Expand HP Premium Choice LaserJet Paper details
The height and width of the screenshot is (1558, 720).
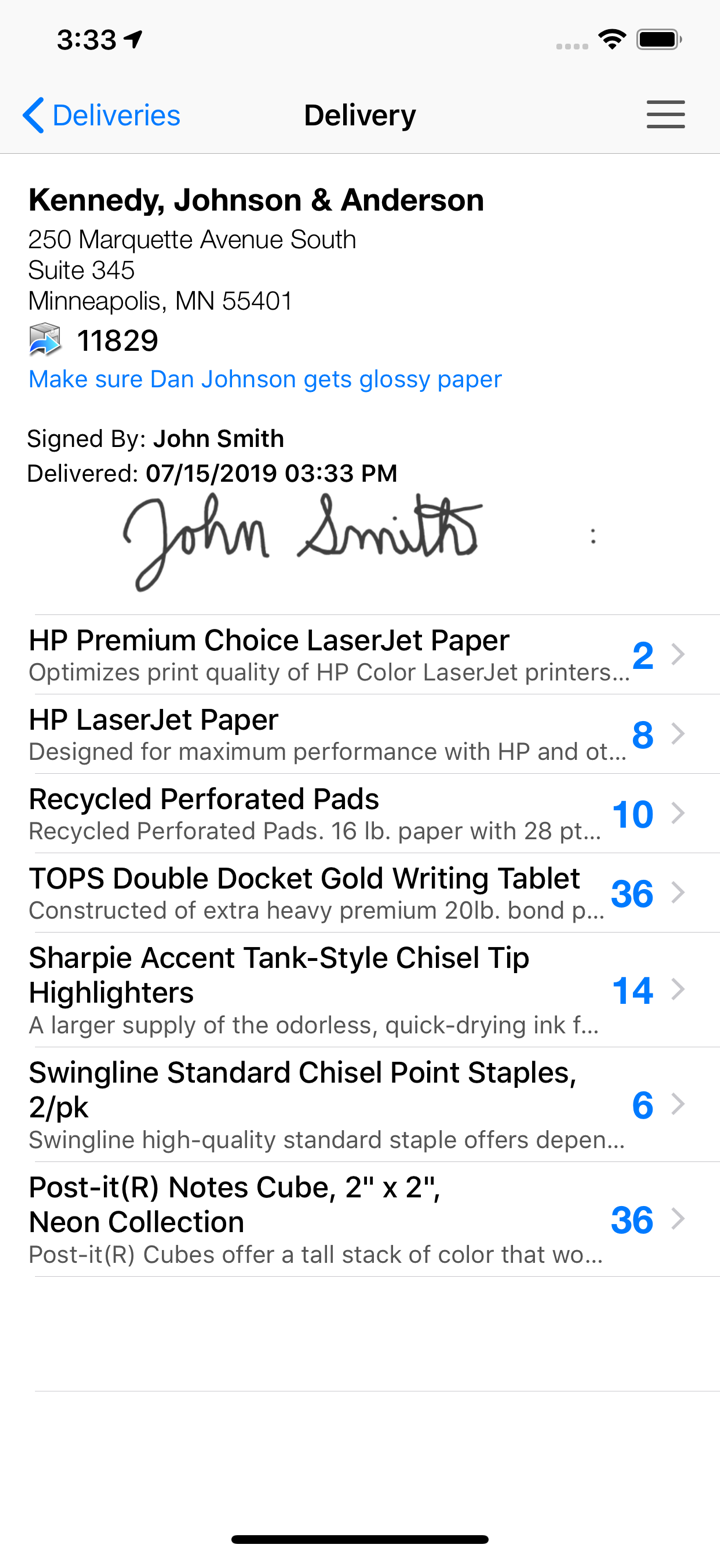(x=678, y=653)
